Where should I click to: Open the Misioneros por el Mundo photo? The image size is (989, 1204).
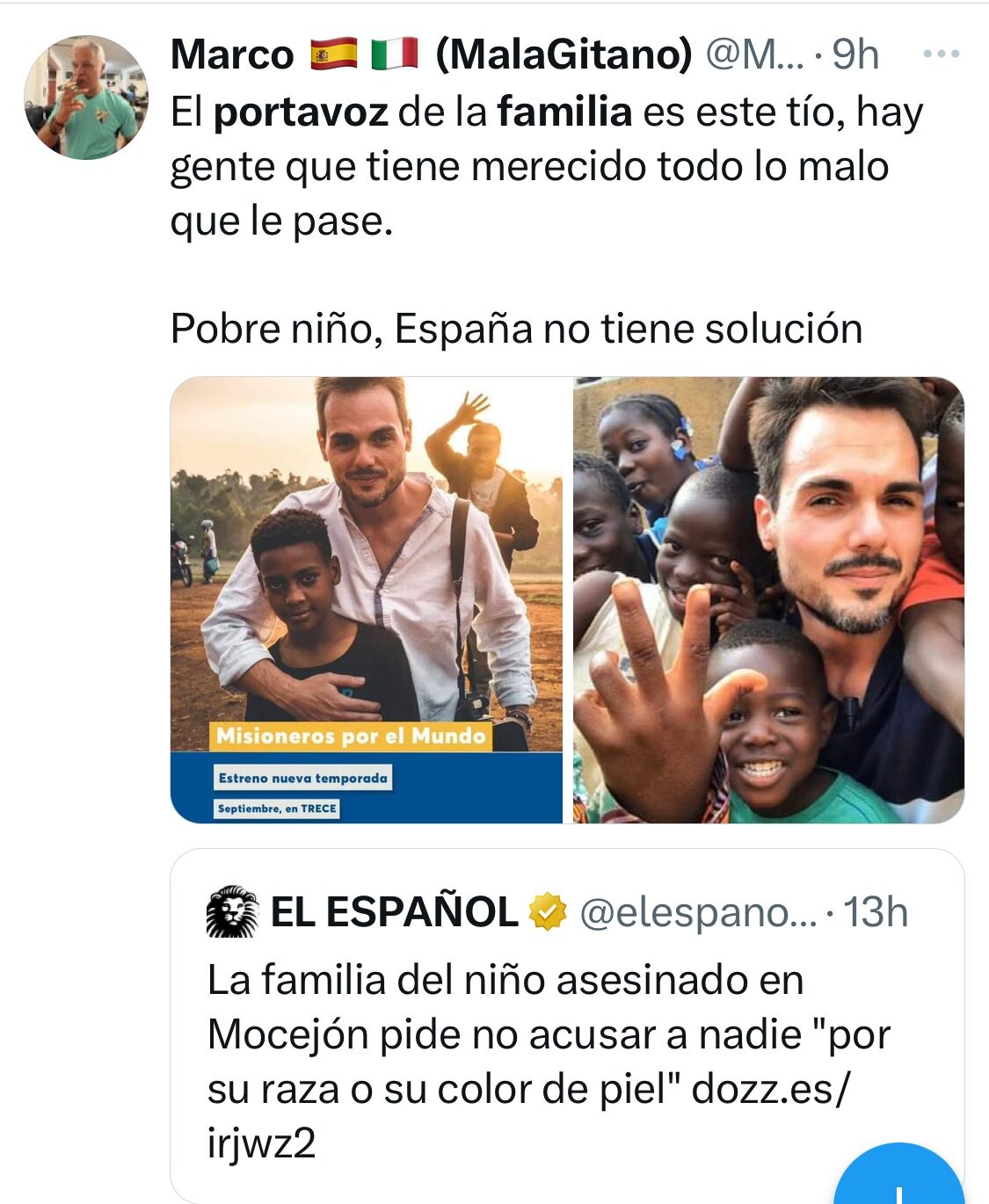coord(367,600)
